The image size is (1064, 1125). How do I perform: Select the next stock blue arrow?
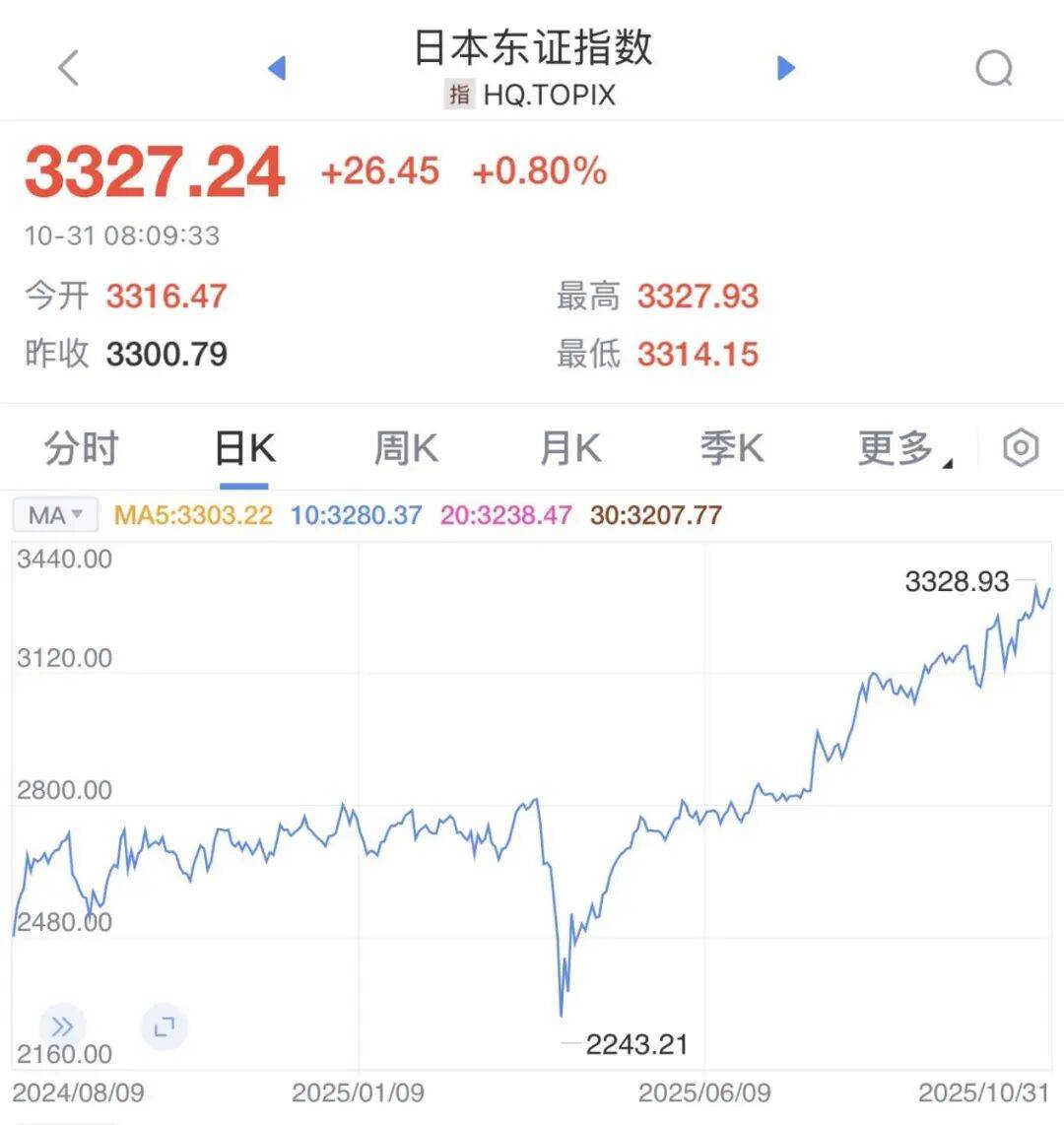point(785,68)
